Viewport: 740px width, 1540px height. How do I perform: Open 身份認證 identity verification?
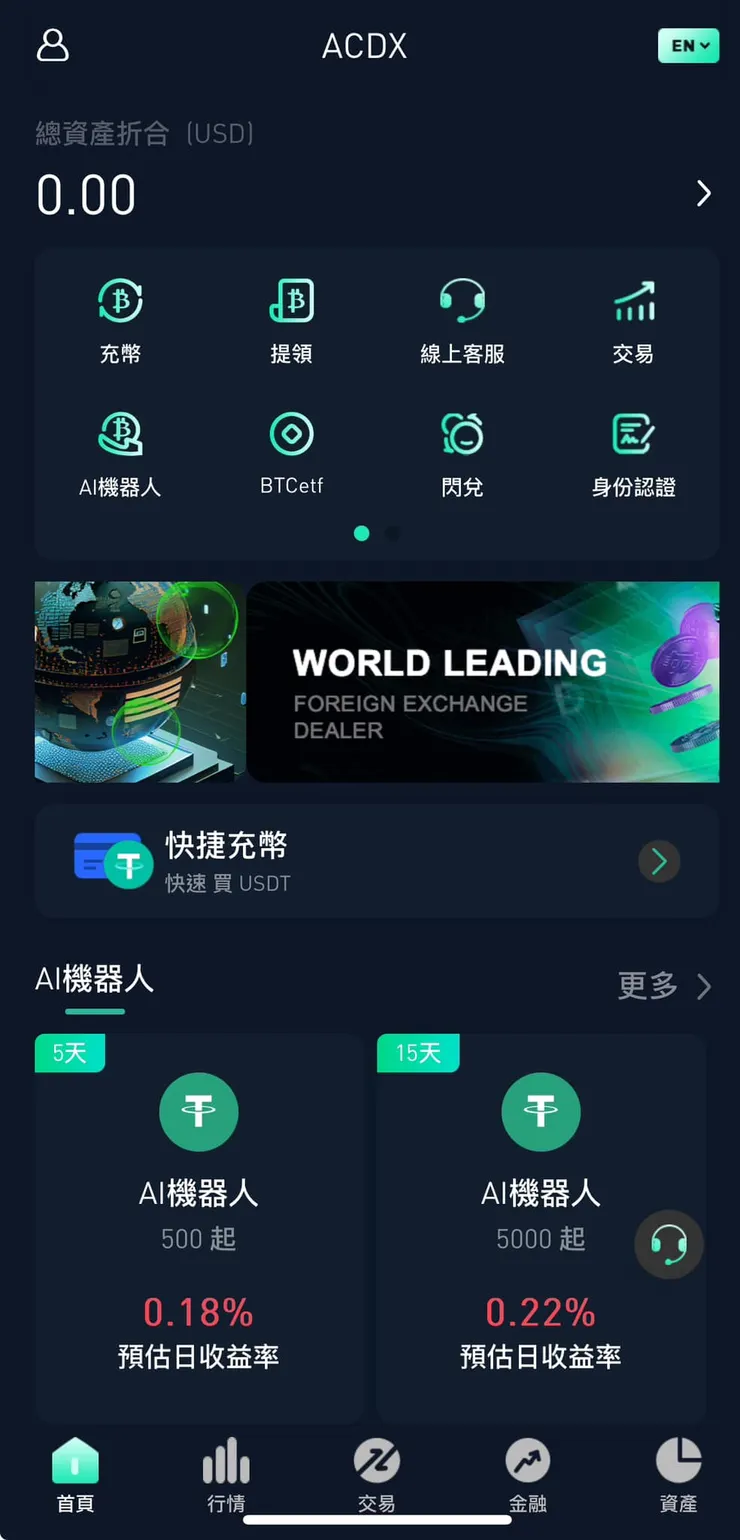tap(633, 450)
